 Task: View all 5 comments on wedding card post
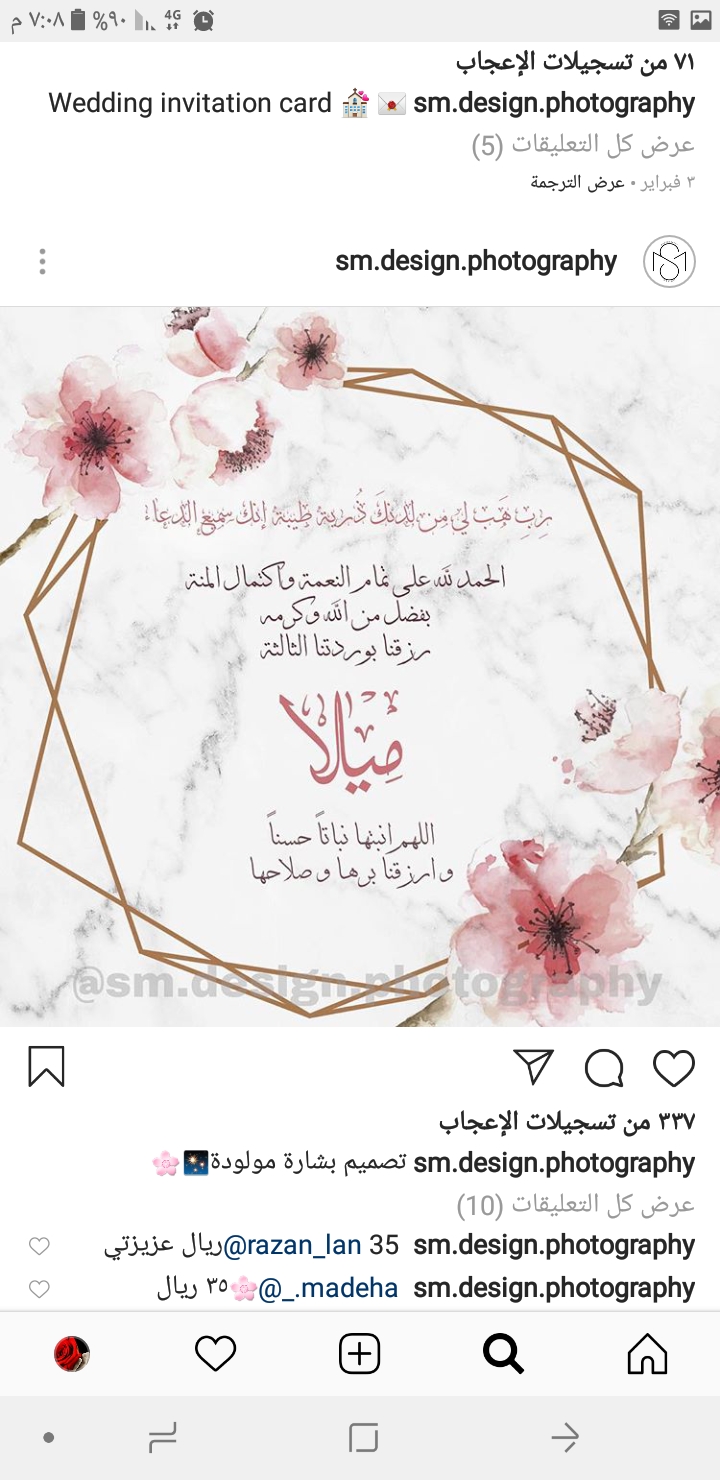tap(582, 145)
